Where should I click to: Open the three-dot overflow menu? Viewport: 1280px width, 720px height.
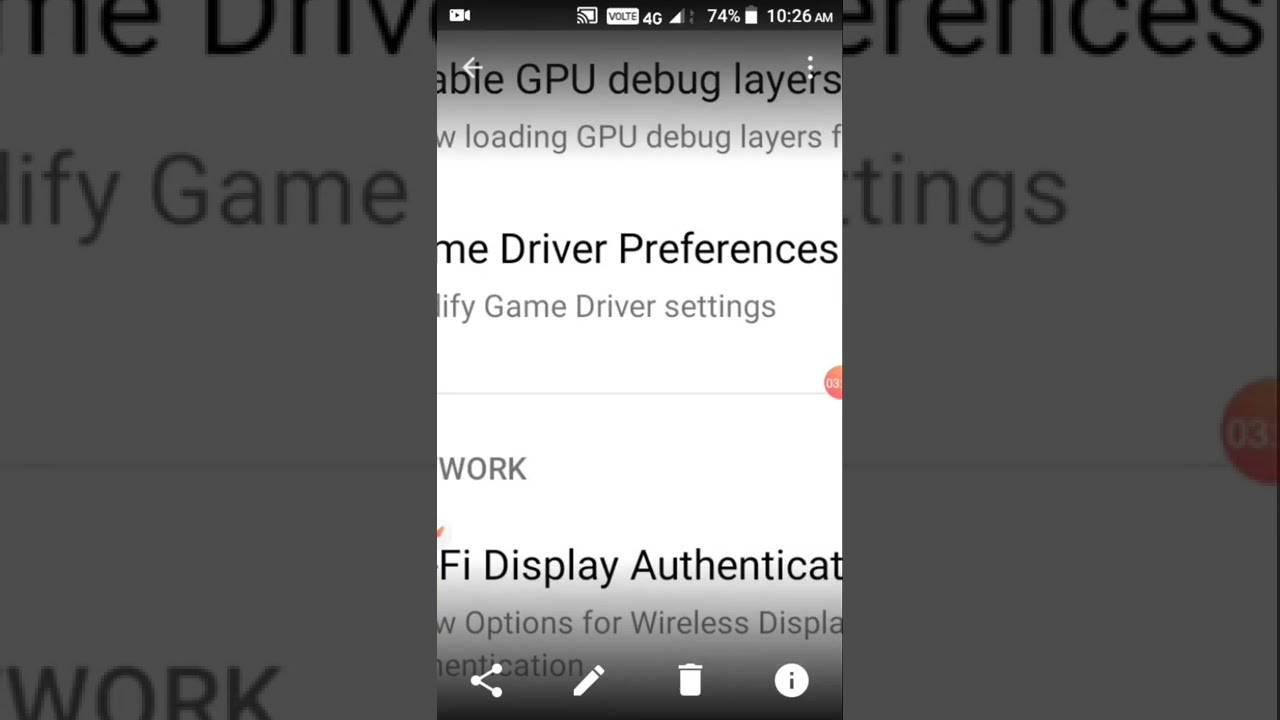[x=810, y=68]
